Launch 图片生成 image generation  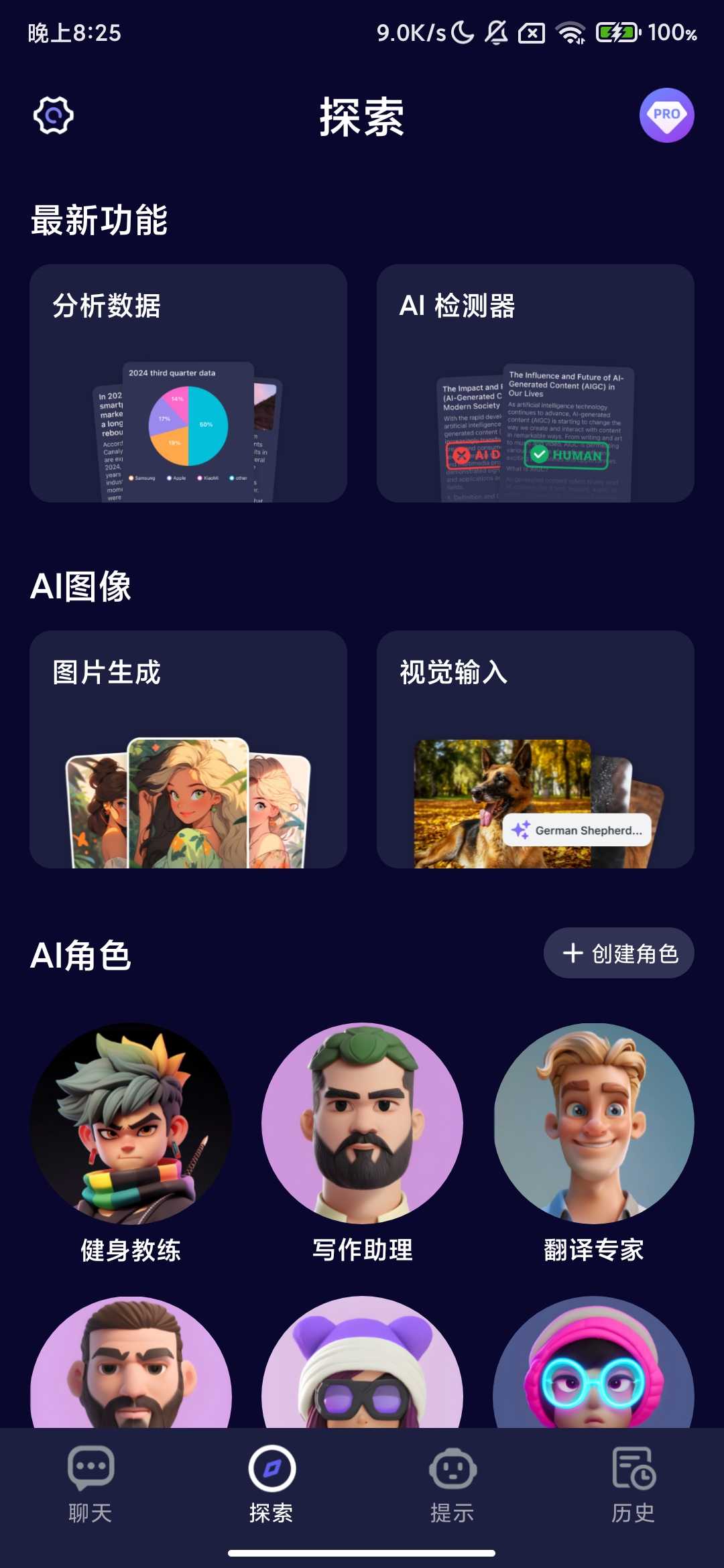[188, 749]
